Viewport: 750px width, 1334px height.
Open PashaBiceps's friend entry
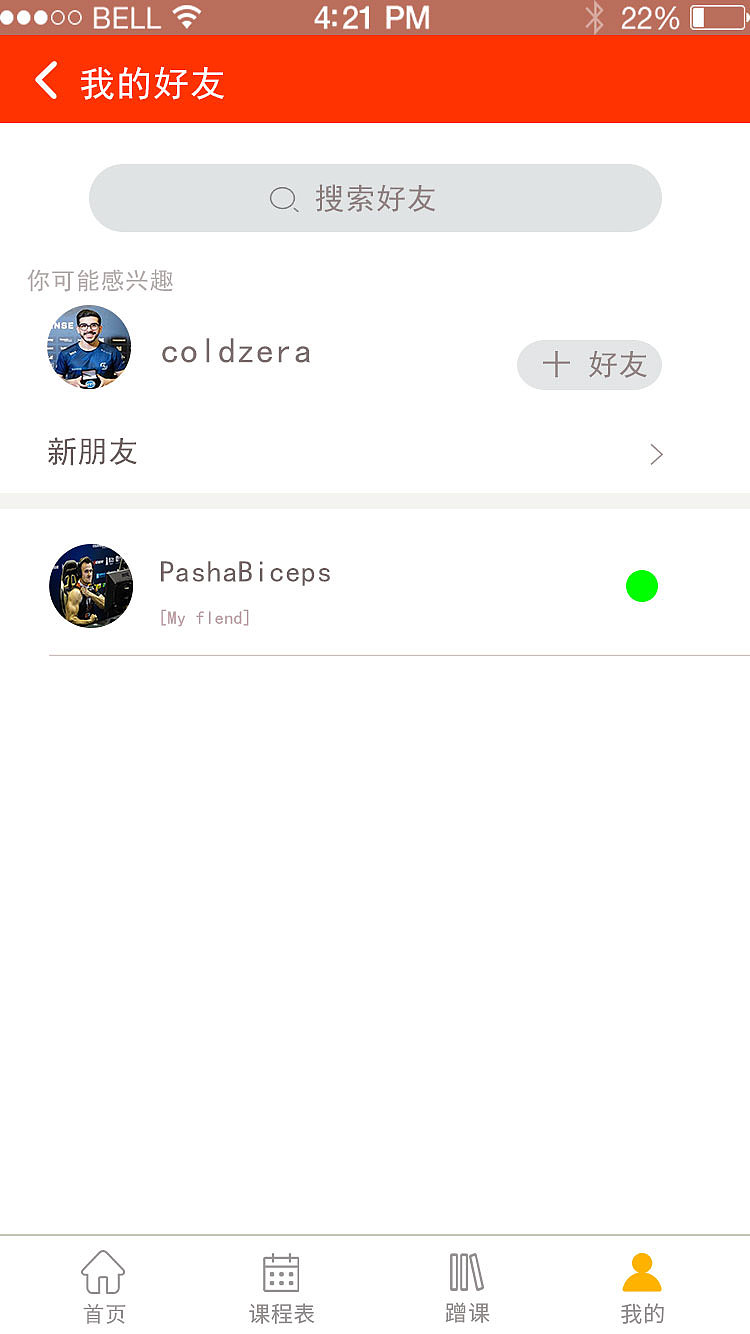[x=245, y=572]
